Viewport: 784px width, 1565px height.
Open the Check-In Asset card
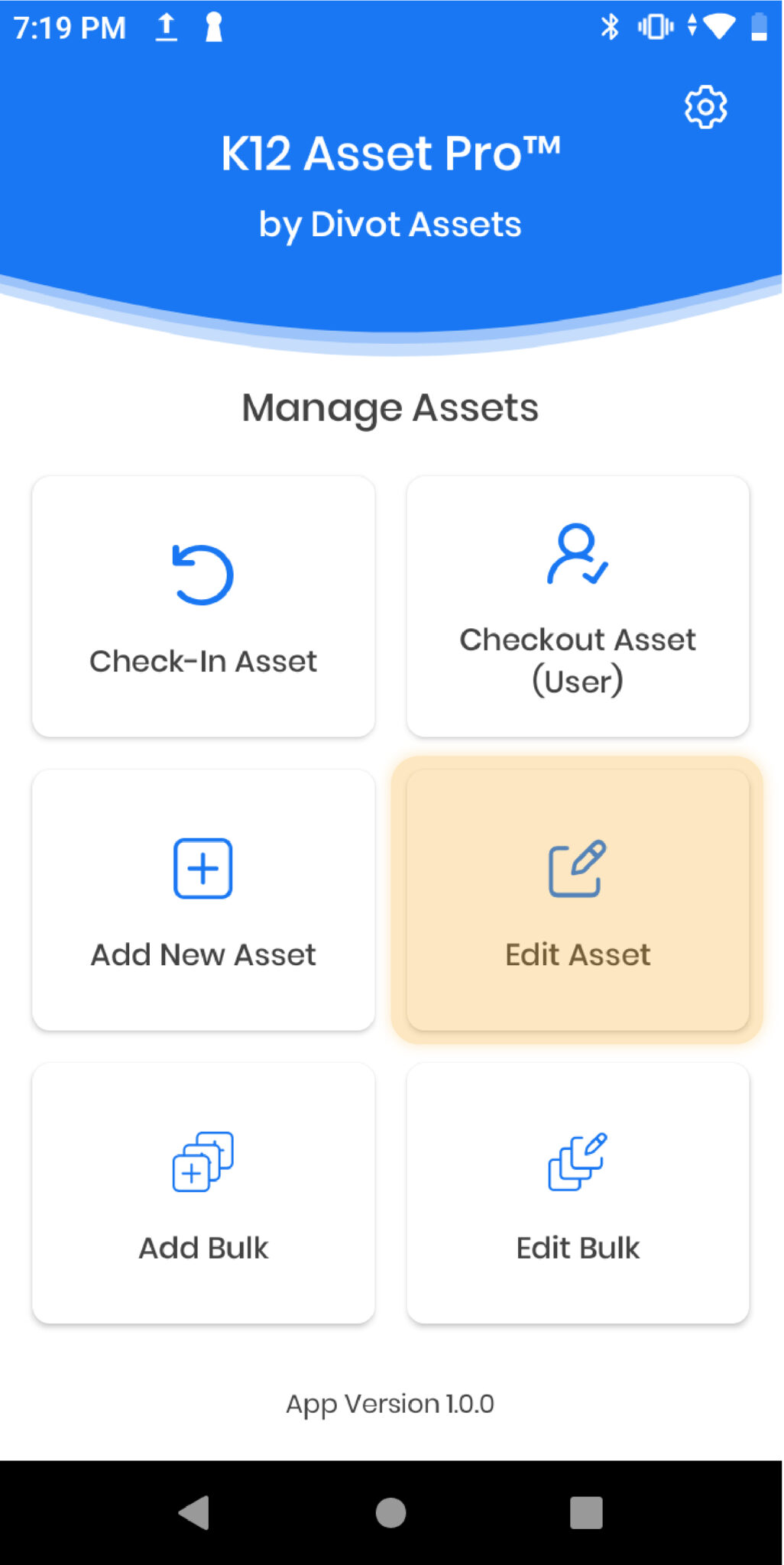pyautogui.click(x=203, y=607)
